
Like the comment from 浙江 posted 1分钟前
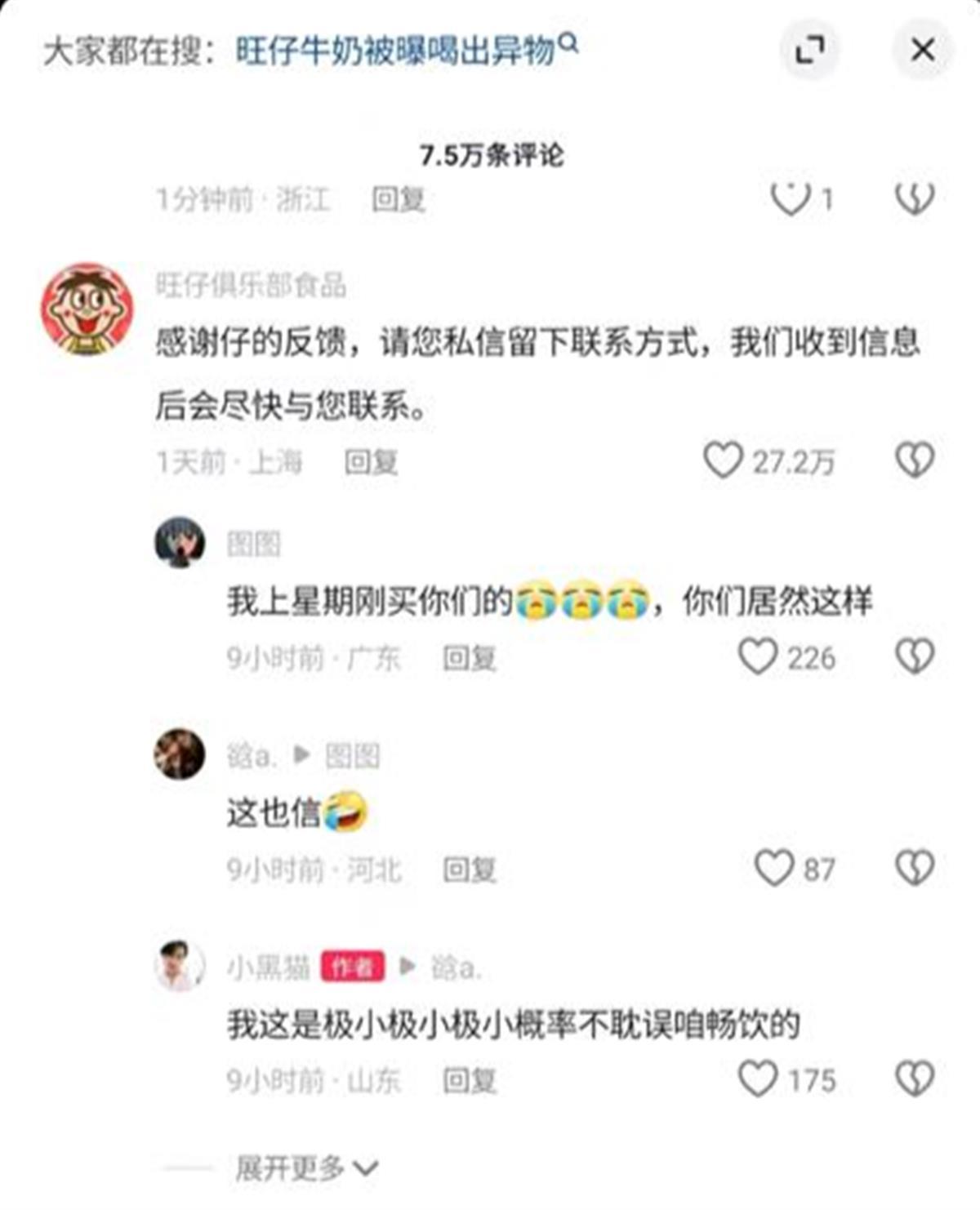coord(790,198)
